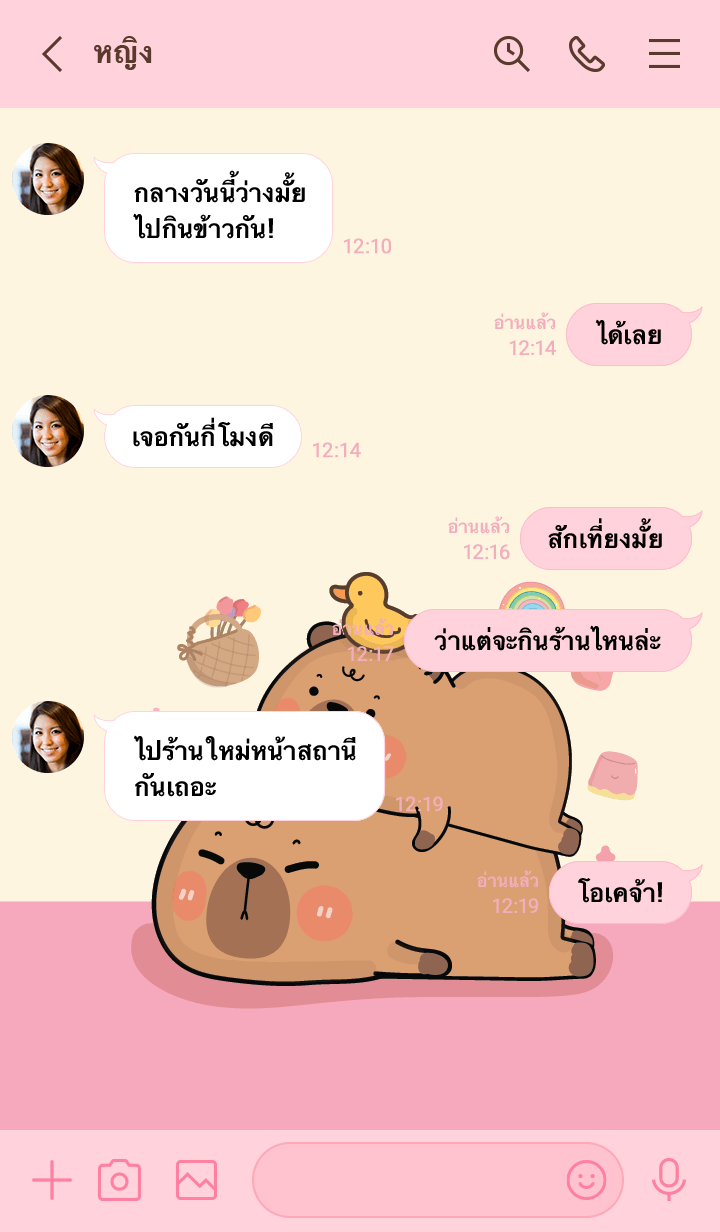The width and height of the screenshot is (720, 1232).
Task: View the sender's avatar beside กลางวันนี้ว่างมั้ย message
Action: 48,179
